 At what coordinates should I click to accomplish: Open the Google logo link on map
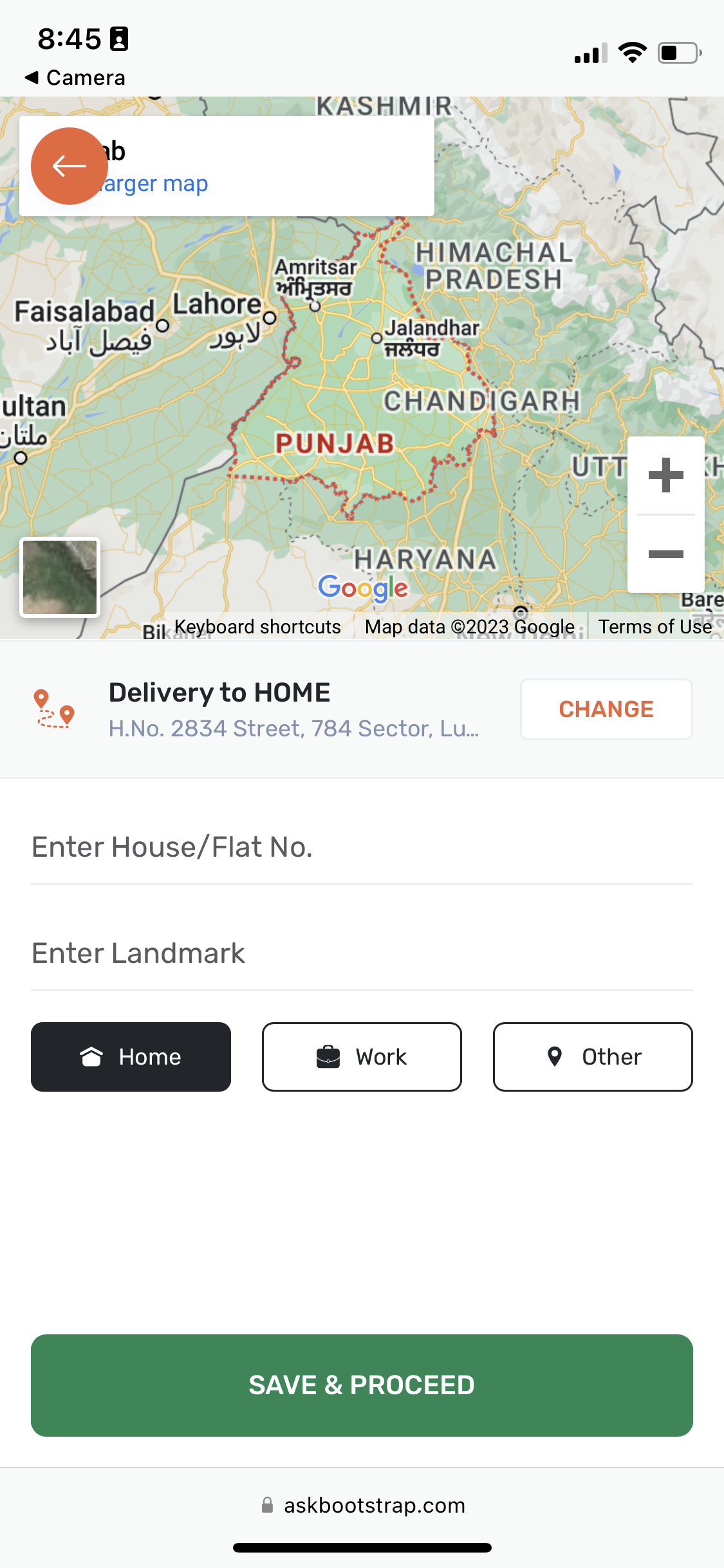[x=364, y=588]
